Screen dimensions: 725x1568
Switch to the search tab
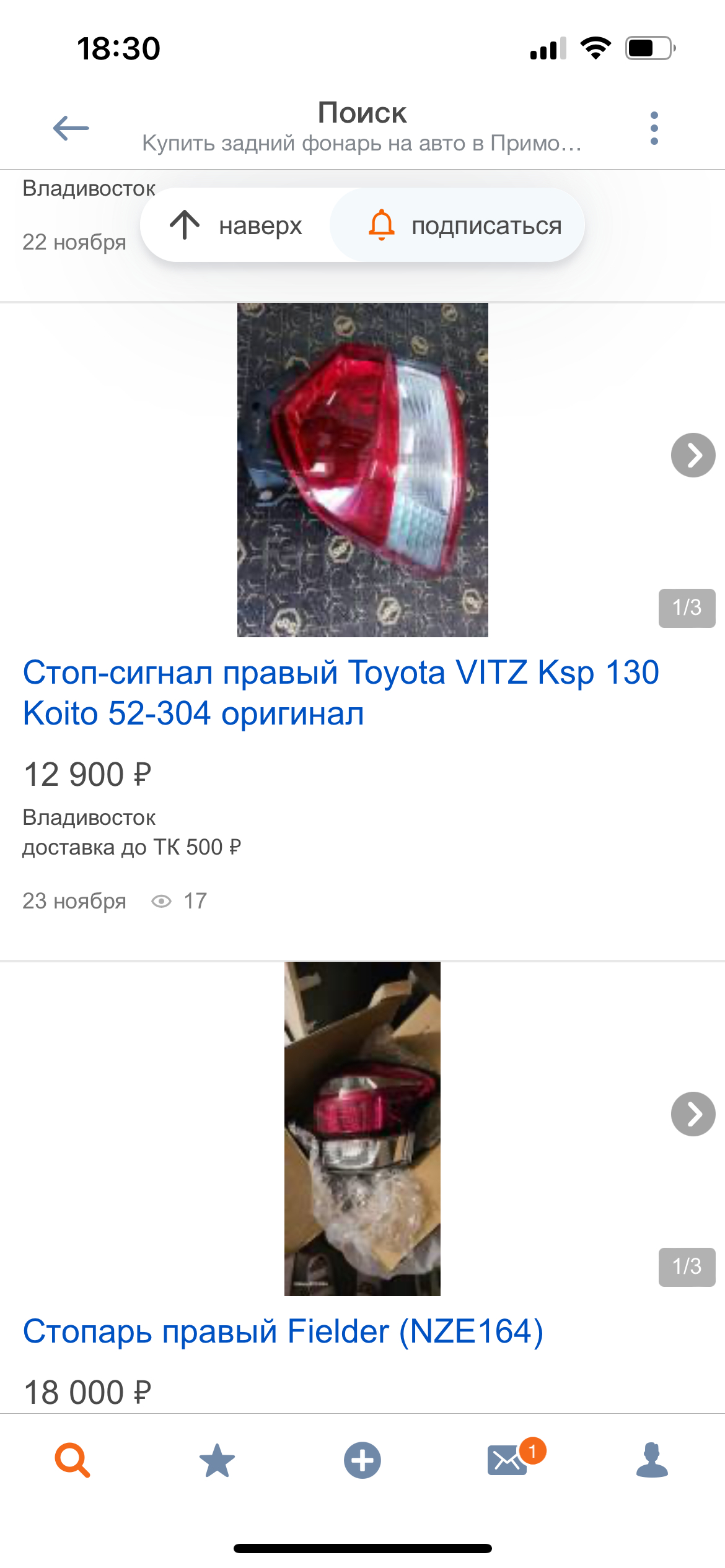72,1460
